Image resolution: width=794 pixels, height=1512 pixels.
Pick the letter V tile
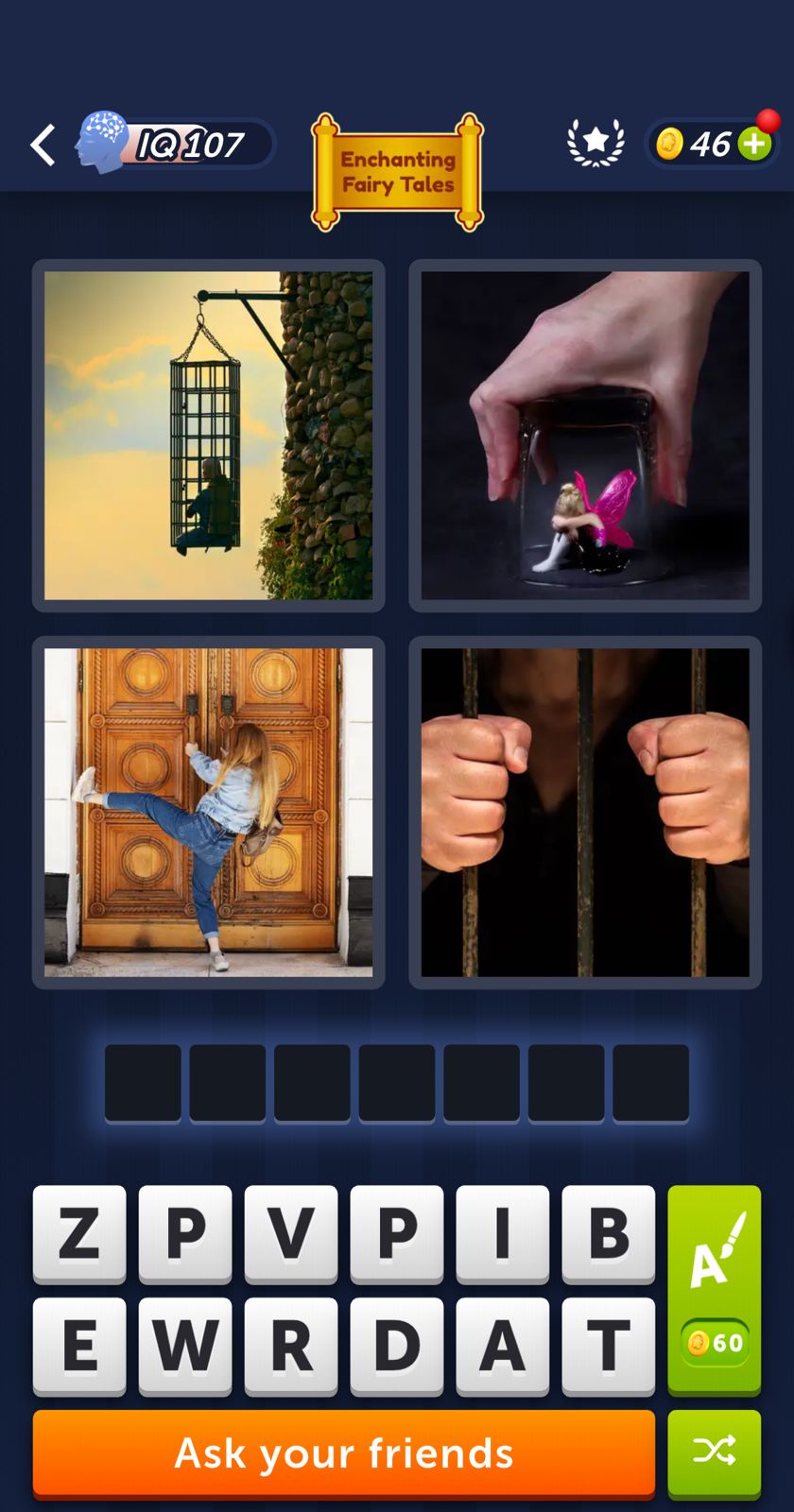pyautogui.click(x=291, y=1233)
